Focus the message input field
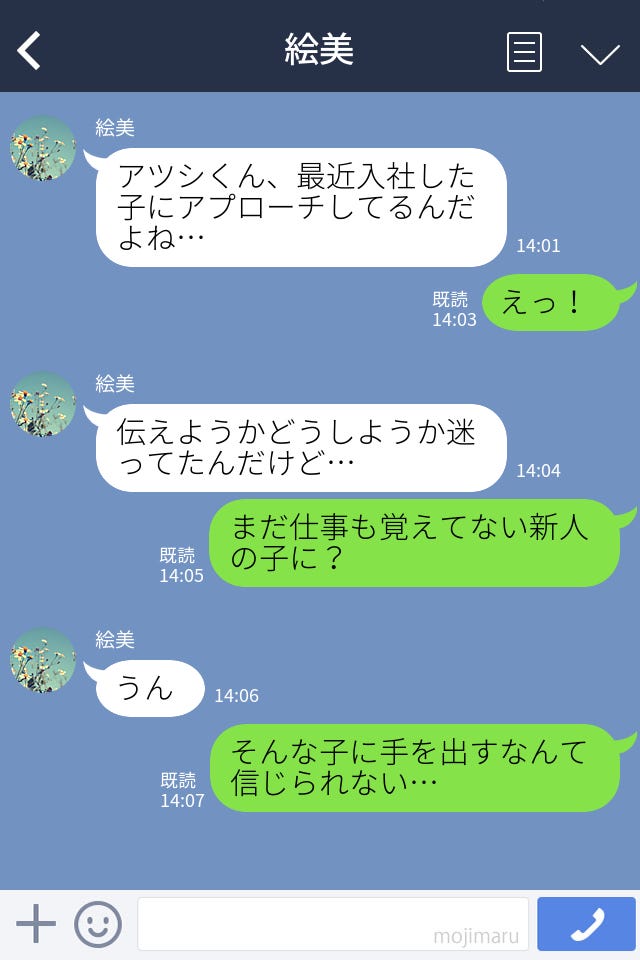The width and height of the screenshot is (640, 960). pos(332,924)
